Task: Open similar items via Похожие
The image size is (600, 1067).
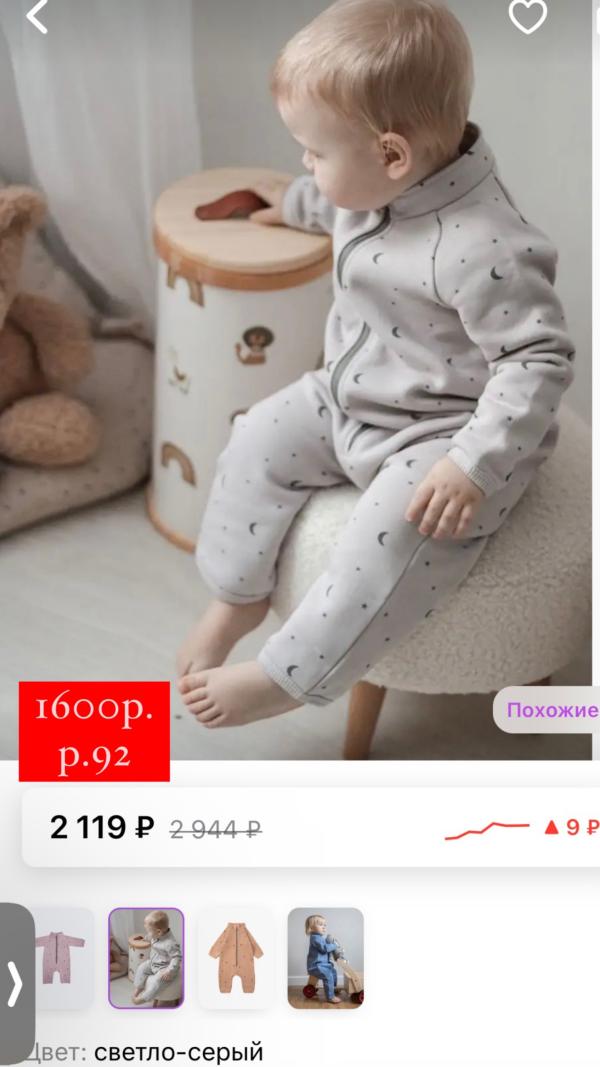Action: (x=548, y=710)
